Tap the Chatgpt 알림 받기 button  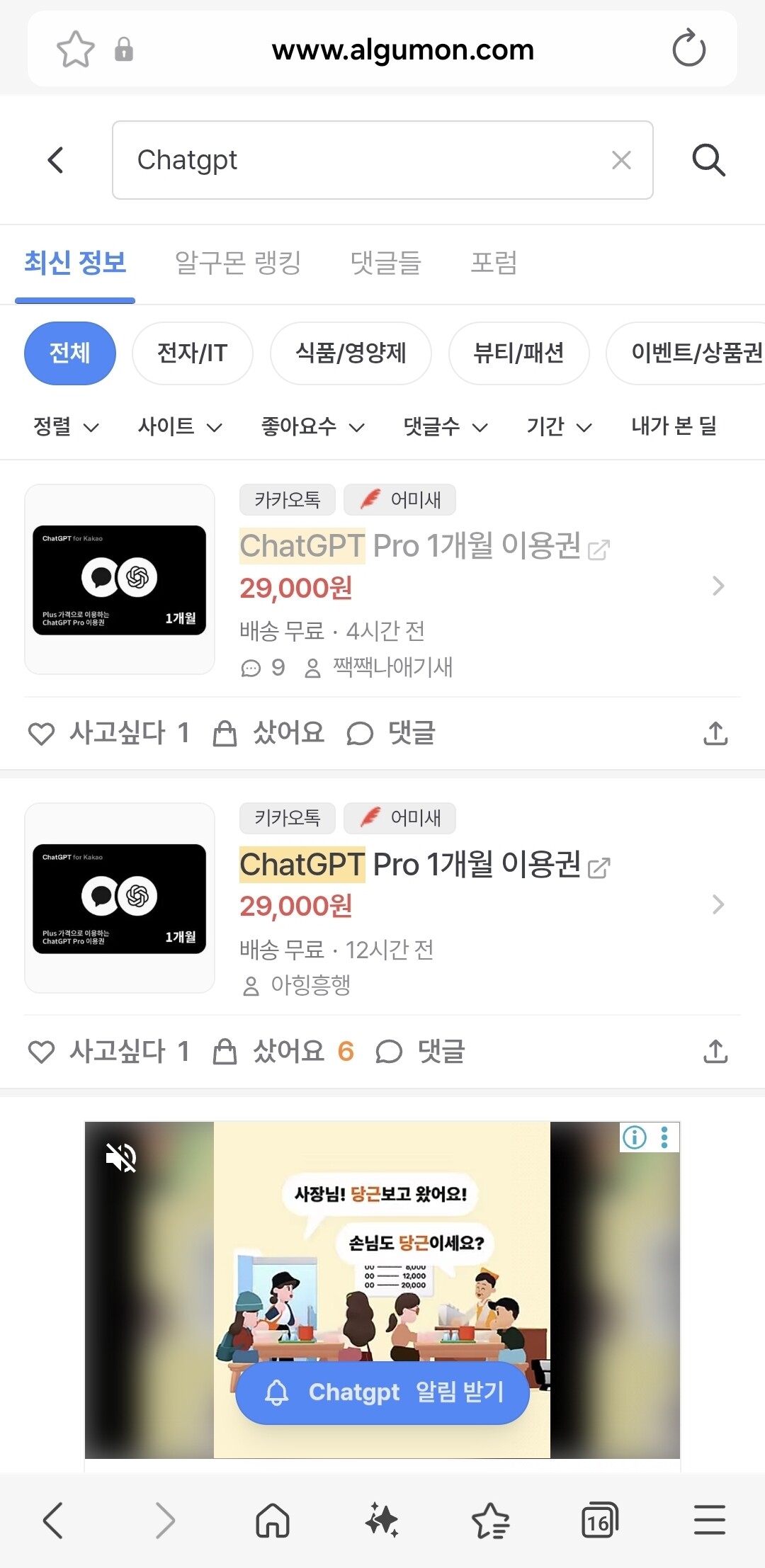pos(382,1392)
